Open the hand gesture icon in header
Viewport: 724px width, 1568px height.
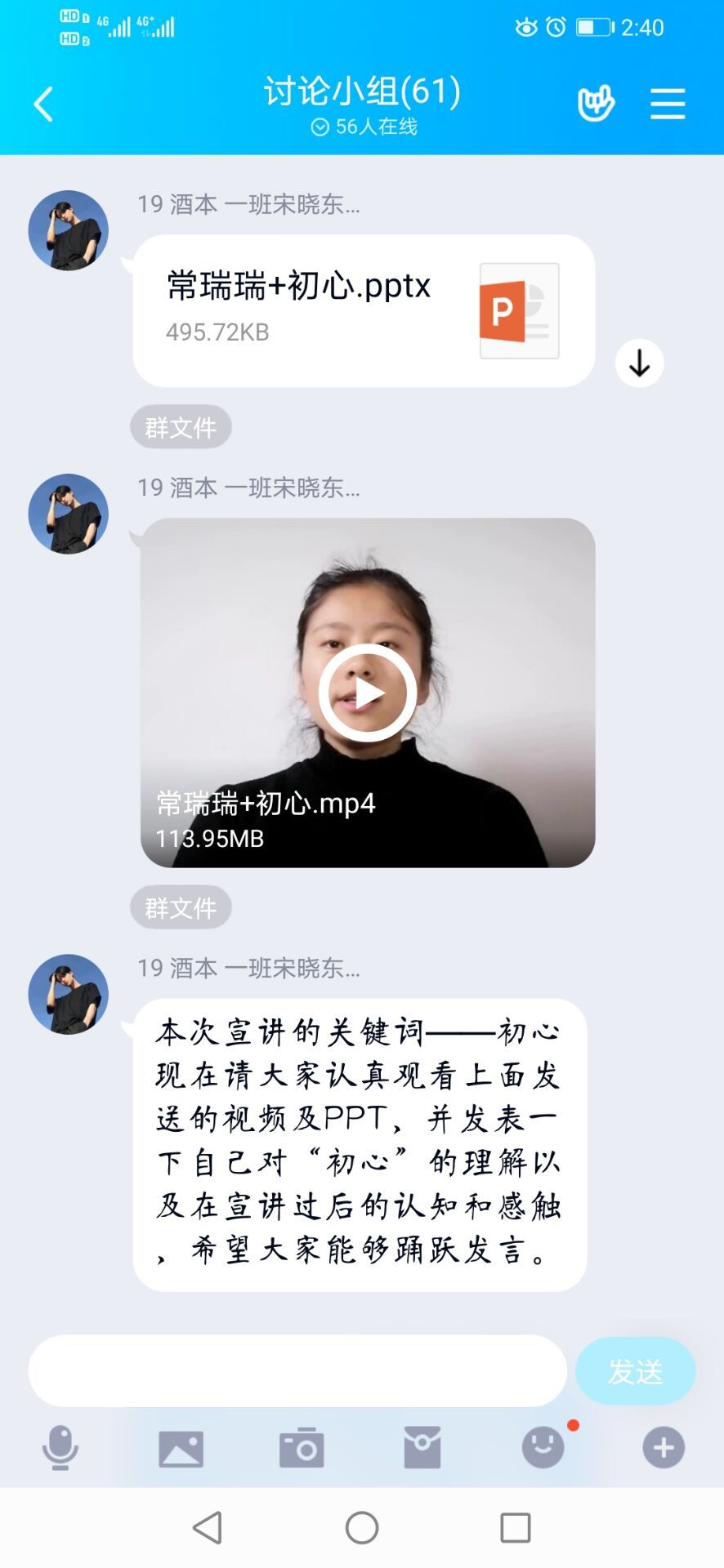tap(596, 104)
